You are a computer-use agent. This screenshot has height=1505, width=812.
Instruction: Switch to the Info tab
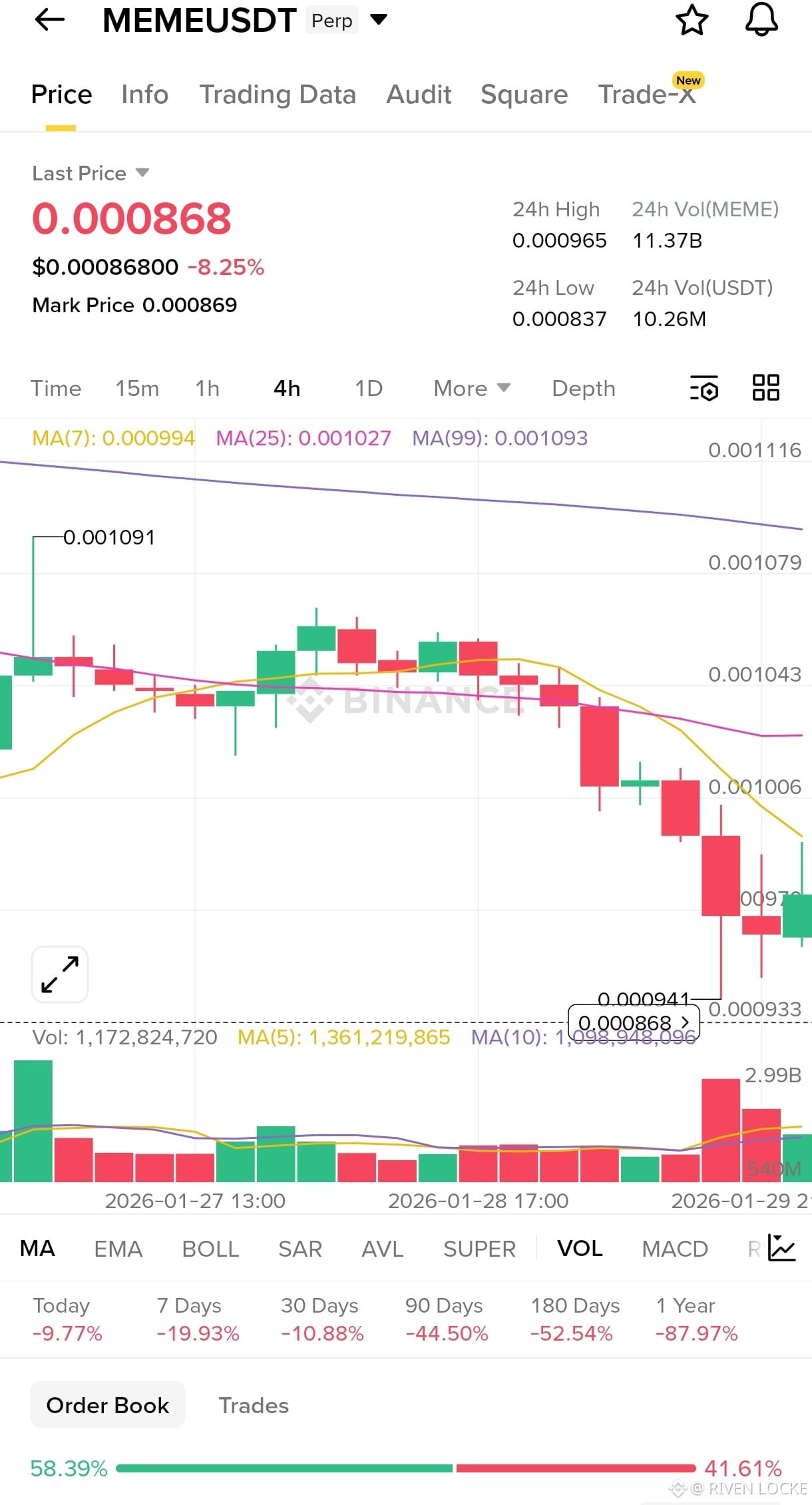point(144,95)
